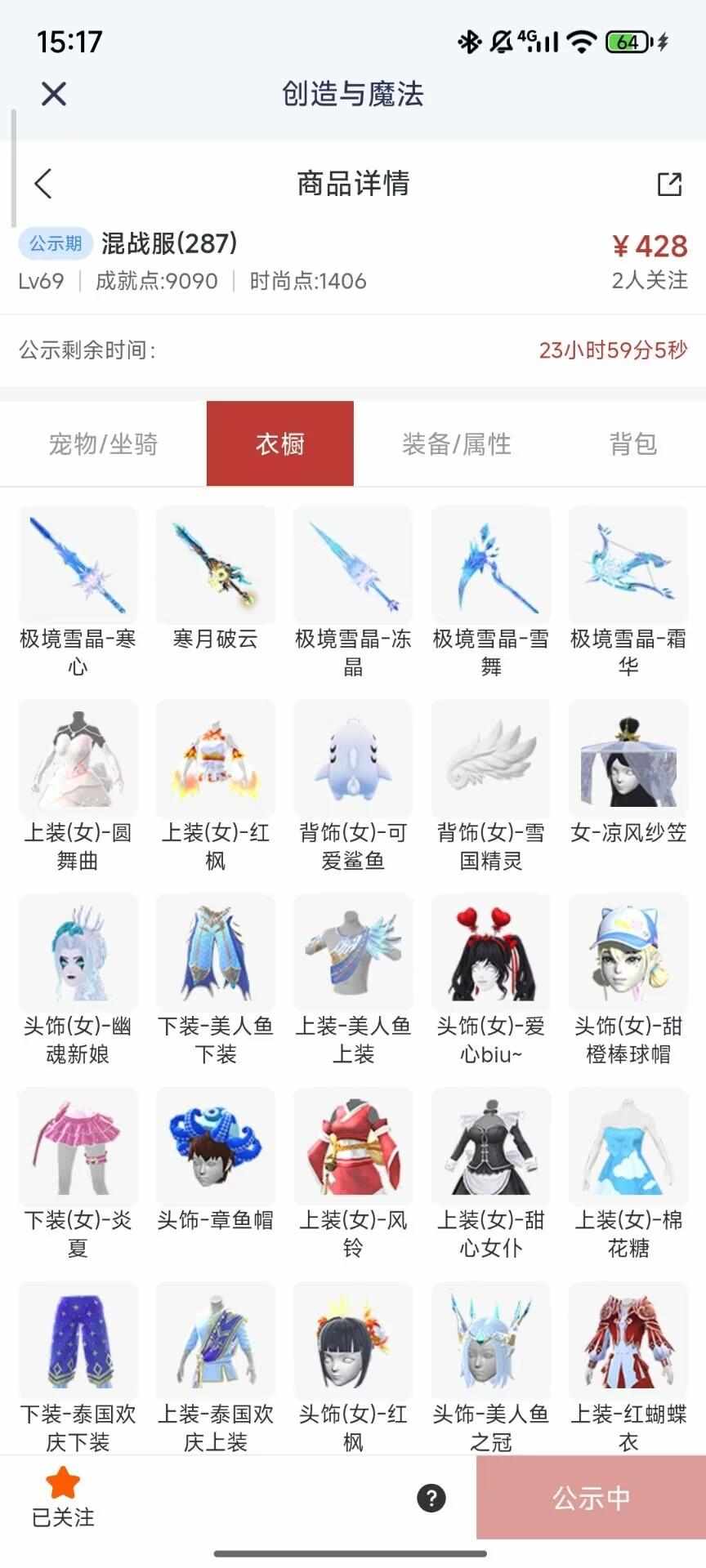706x1568 pixels.
Task: Share this listing via the export icon
Action: point(669,184)
